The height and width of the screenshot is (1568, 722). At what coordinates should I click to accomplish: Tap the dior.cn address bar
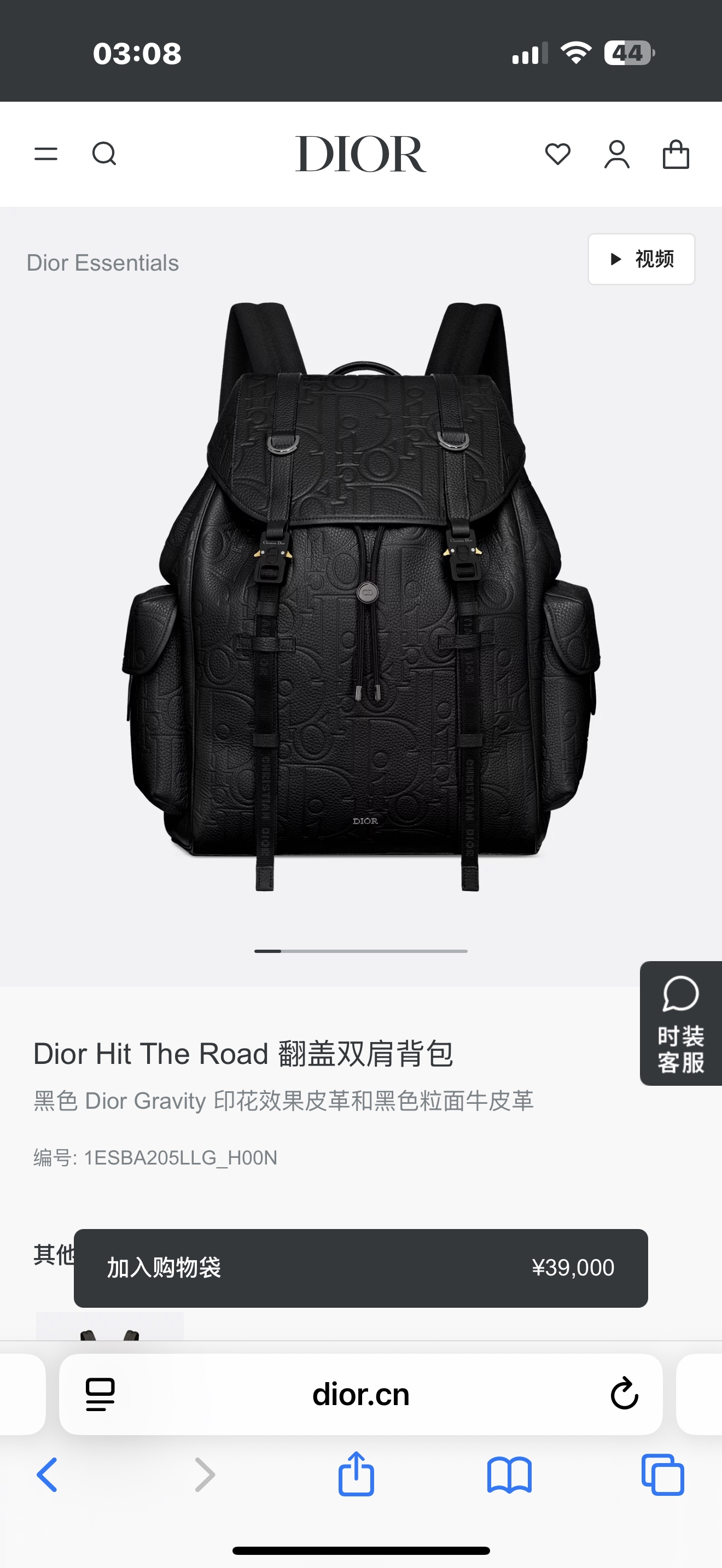360,1395
